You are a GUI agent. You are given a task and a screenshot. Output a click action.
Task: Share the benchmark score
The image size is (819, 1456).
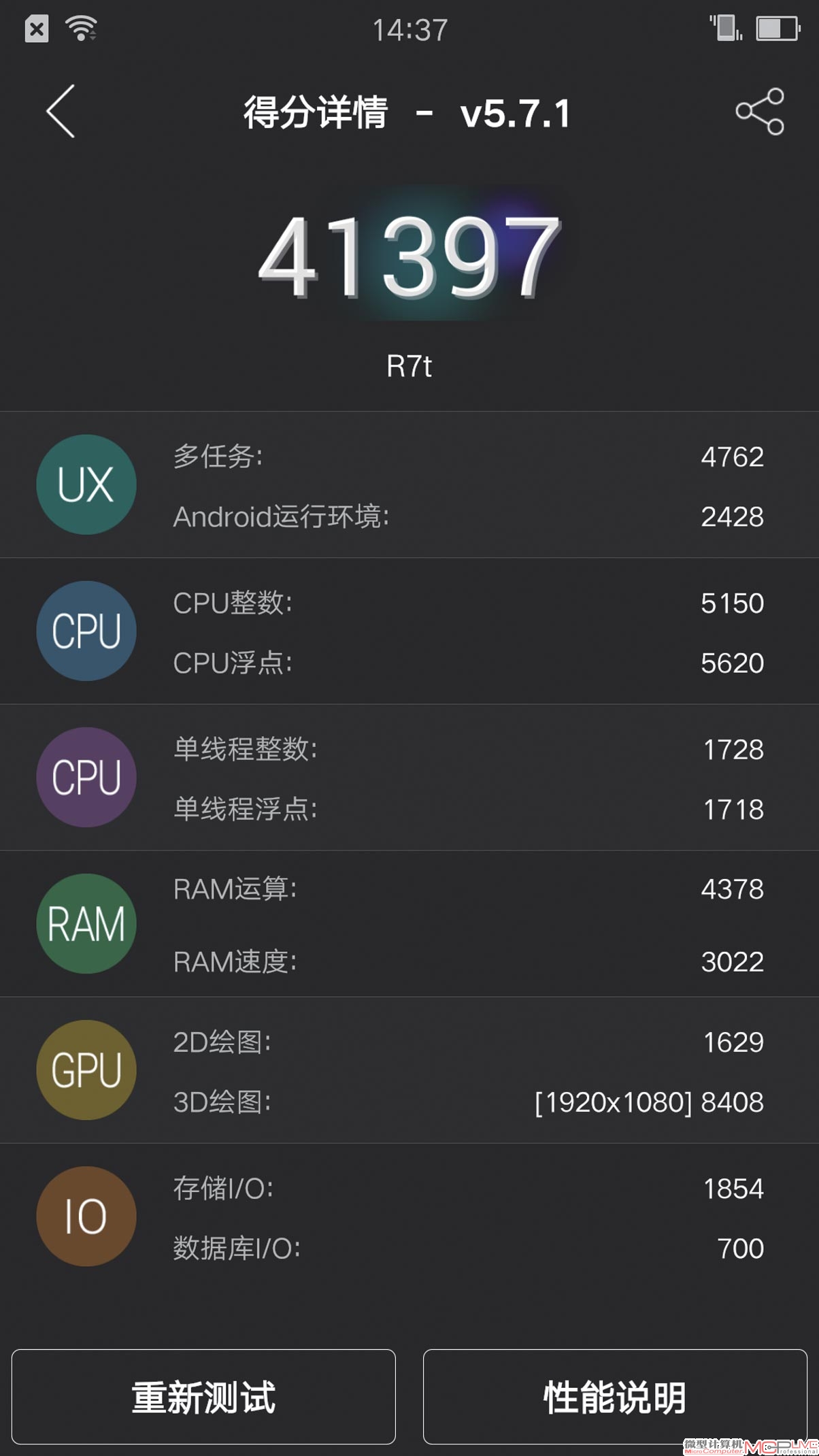[760, 112]
